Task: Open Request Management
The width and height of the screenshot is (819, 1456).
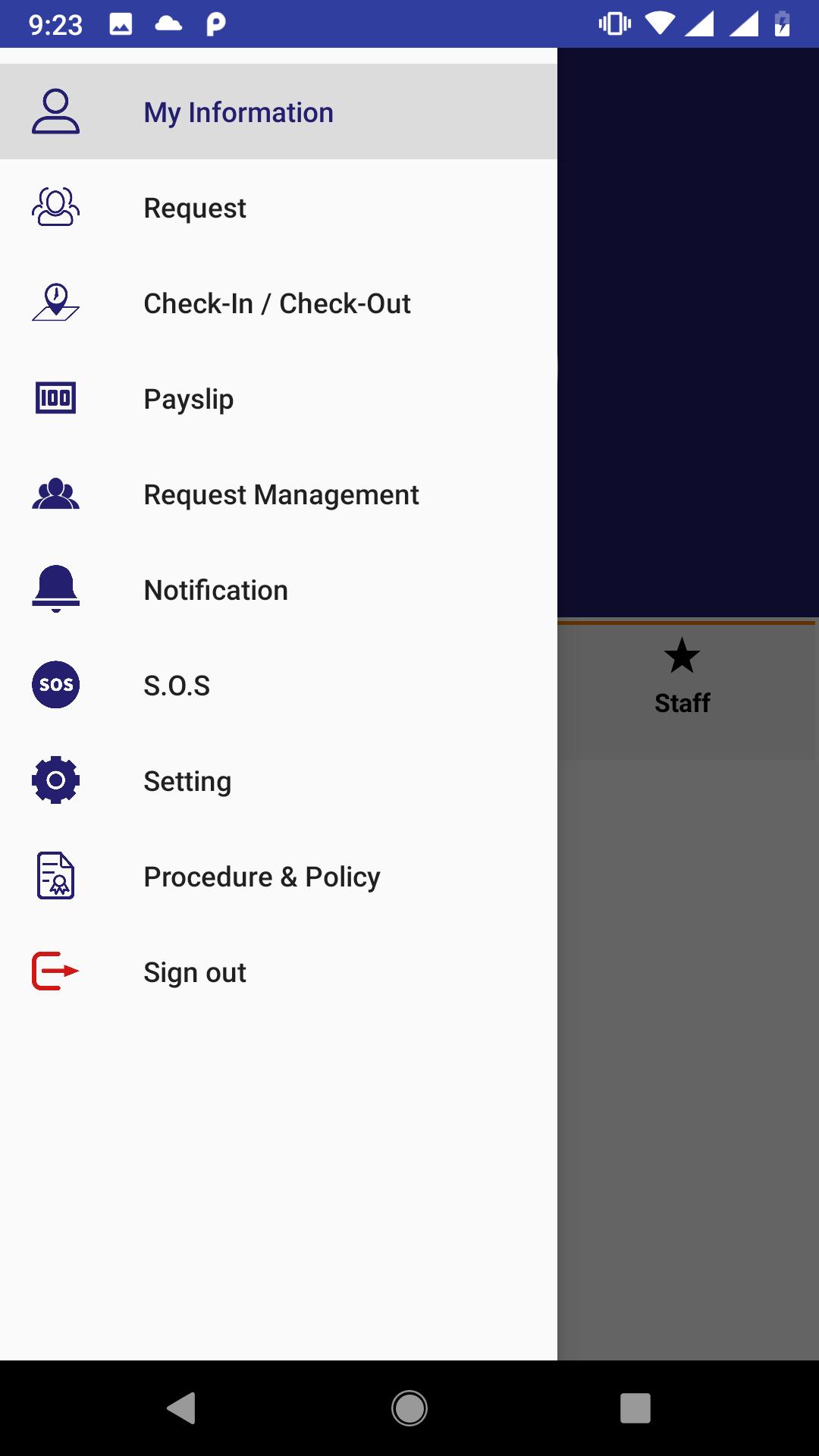Action: click(278, 494)
